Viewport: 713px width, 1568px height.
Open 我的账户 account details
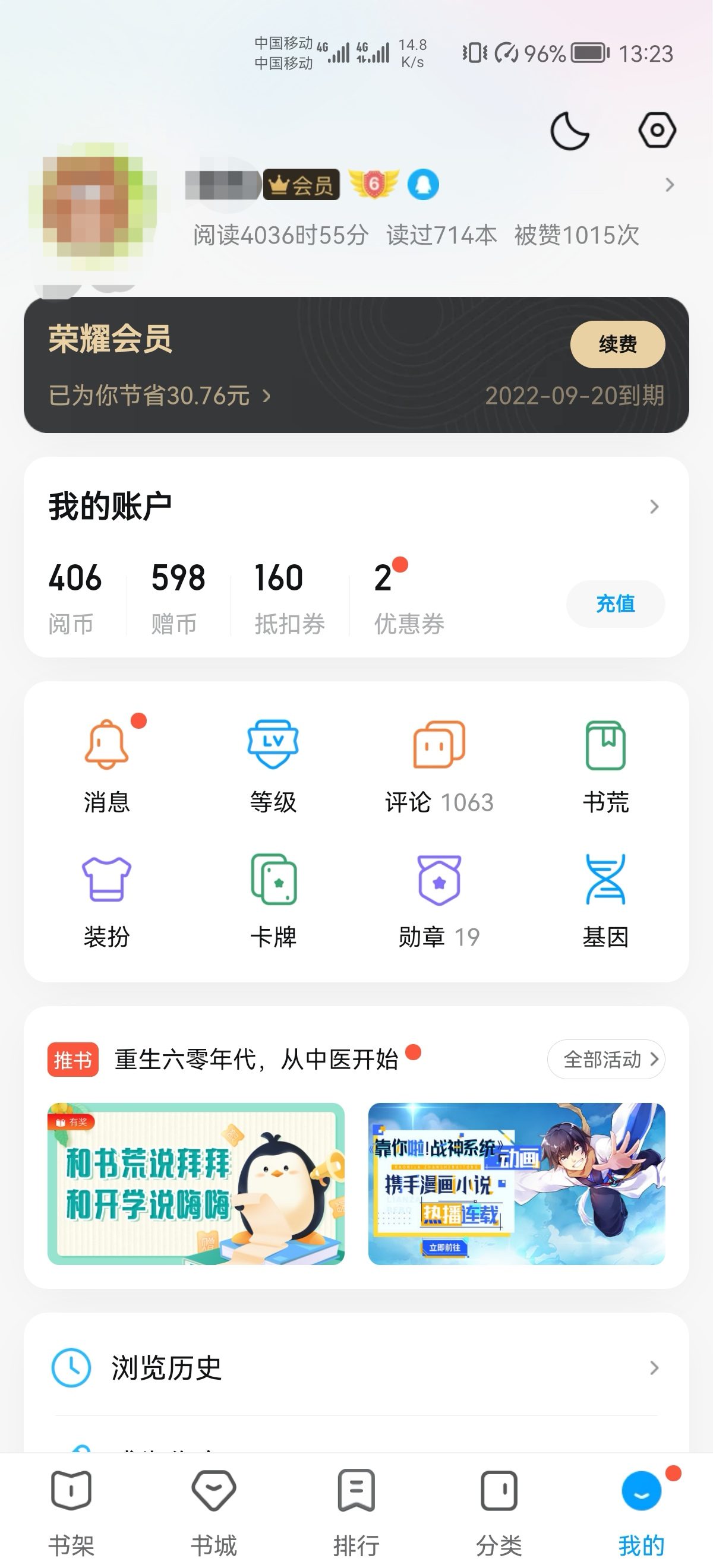click(x=356, y=507)
